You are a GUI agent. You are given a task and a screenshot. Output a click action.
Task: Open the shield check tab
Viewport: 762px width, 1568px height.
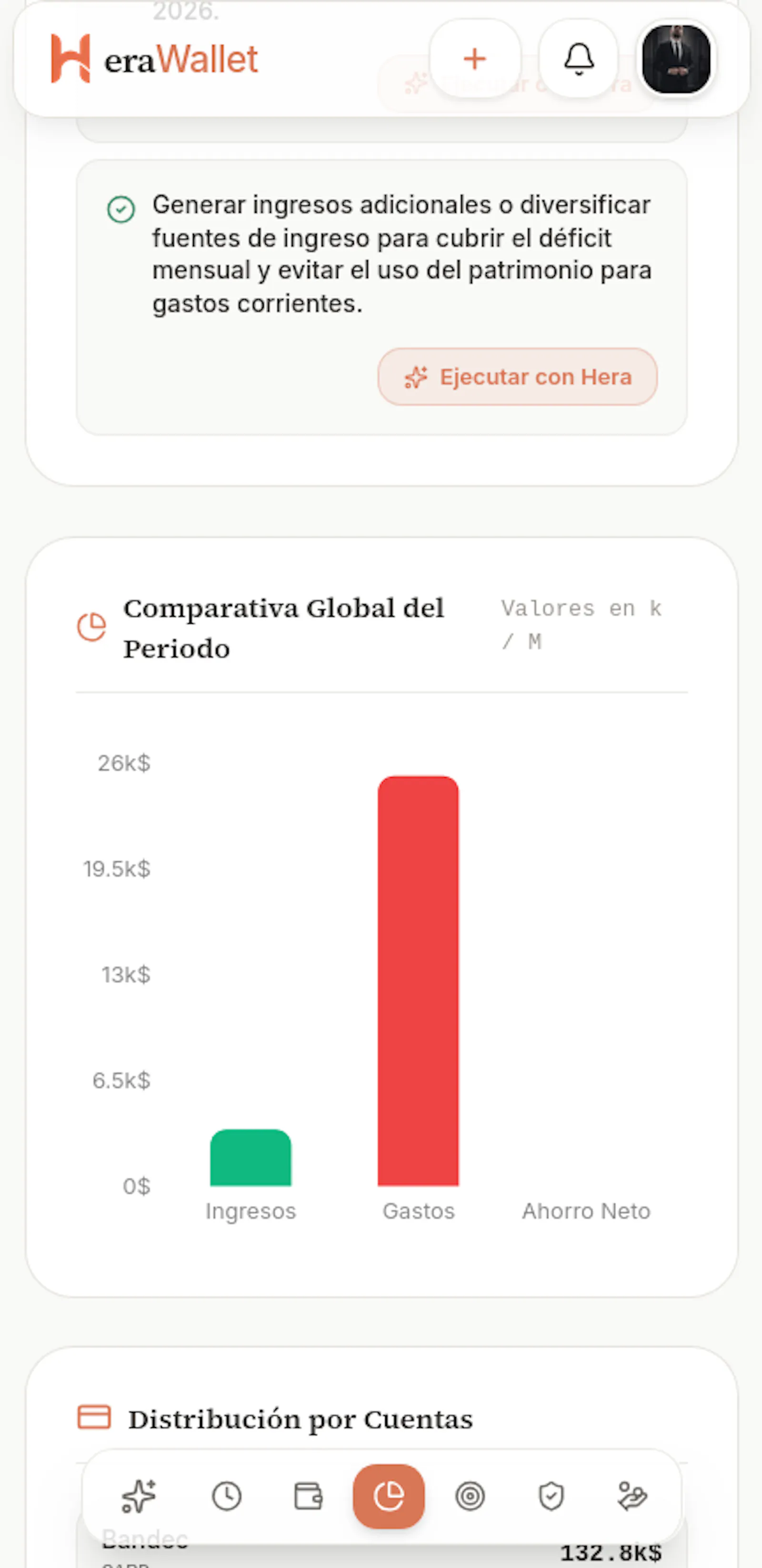[x=551, y=1496]
